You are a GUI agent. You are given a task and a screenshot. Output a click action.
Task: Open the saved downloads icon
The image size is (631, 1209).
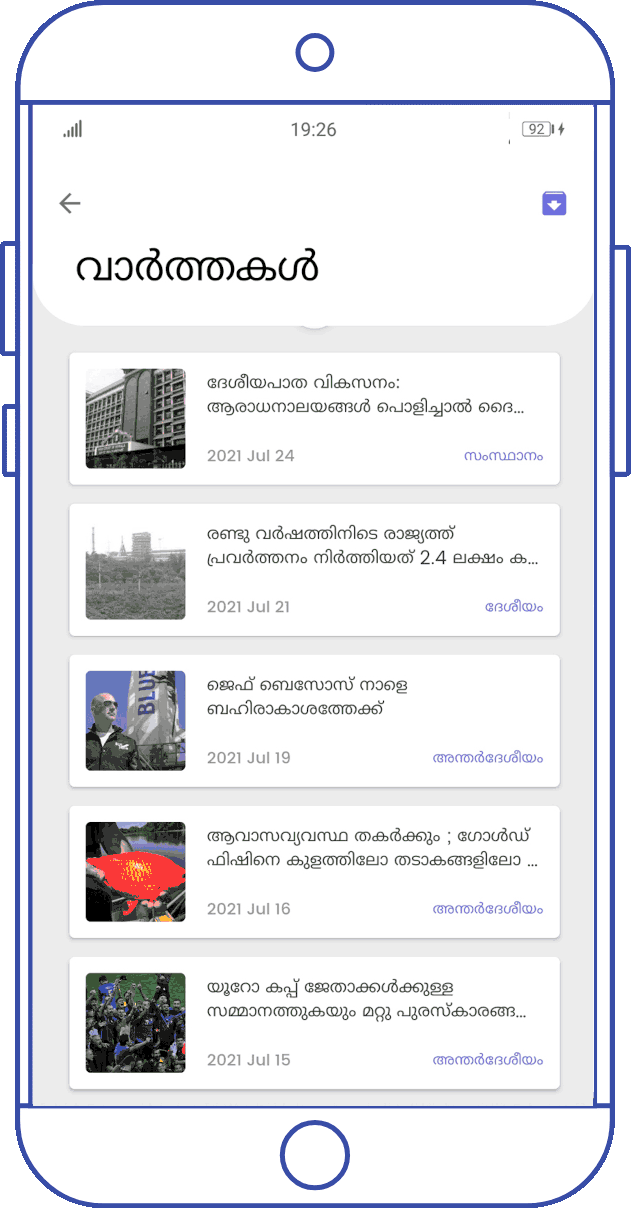(x=554, y=203)
